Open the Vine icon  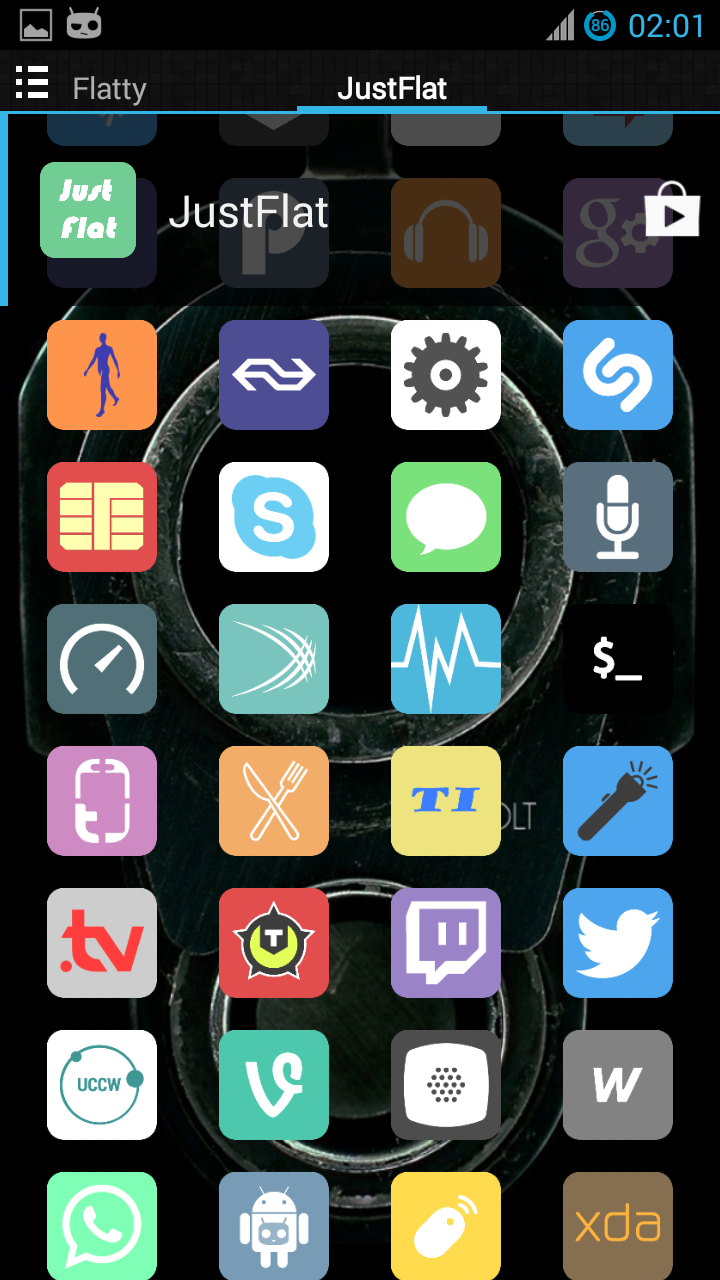click(274, 1085)
